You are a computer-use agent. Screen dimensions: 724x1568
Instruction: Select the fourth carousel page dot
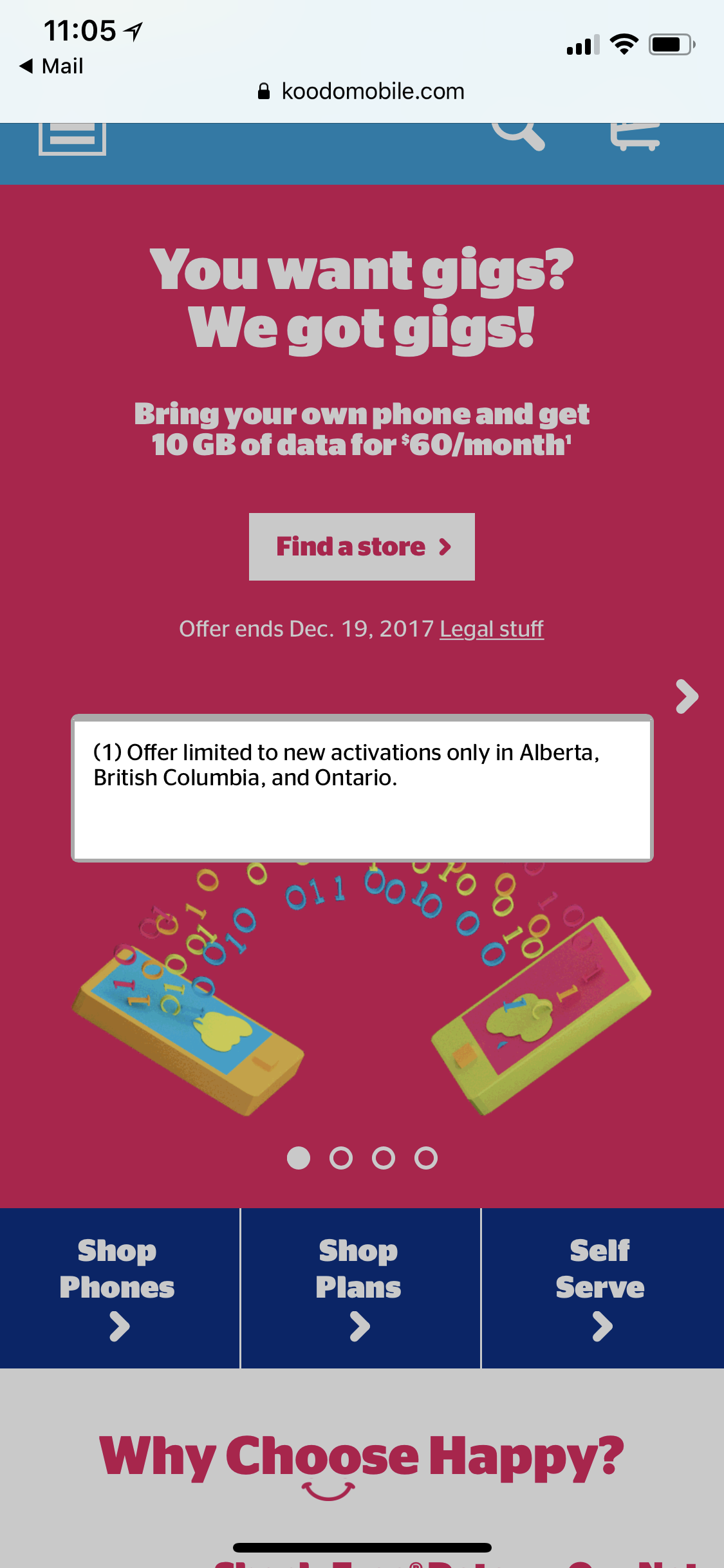426,1158
